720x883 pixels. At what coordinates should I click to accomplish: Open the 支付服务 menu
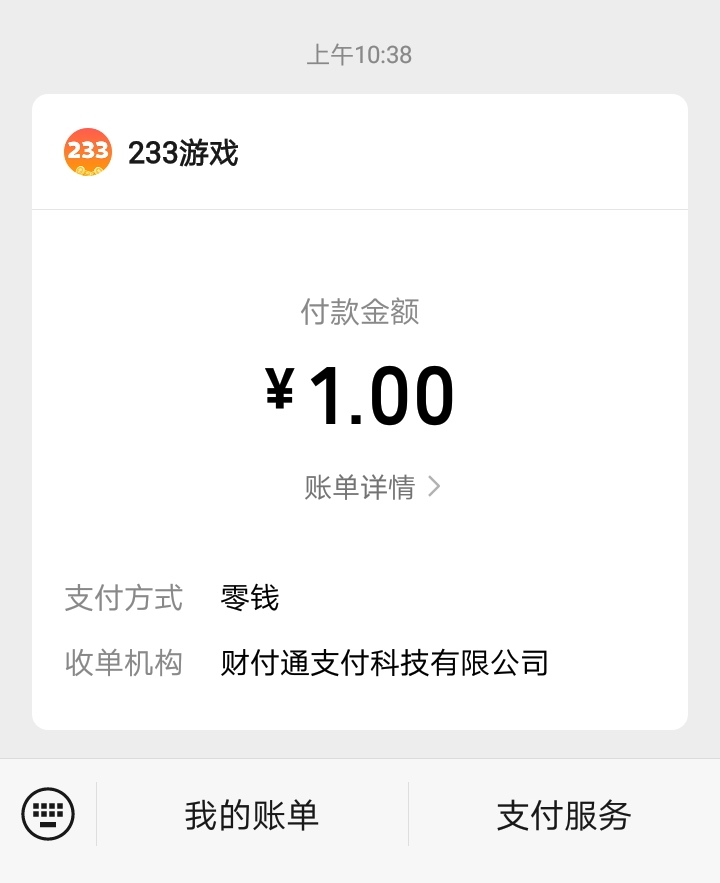pos(564,816)
